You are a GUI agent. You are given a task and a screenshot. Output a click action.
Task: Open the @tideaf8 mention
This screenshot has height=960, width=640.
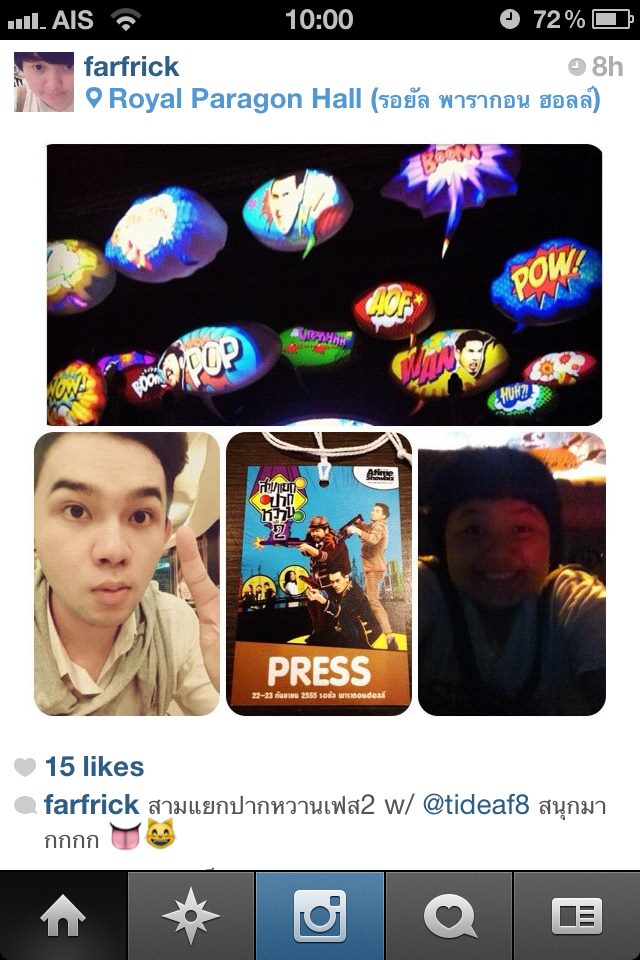point(476,805)
